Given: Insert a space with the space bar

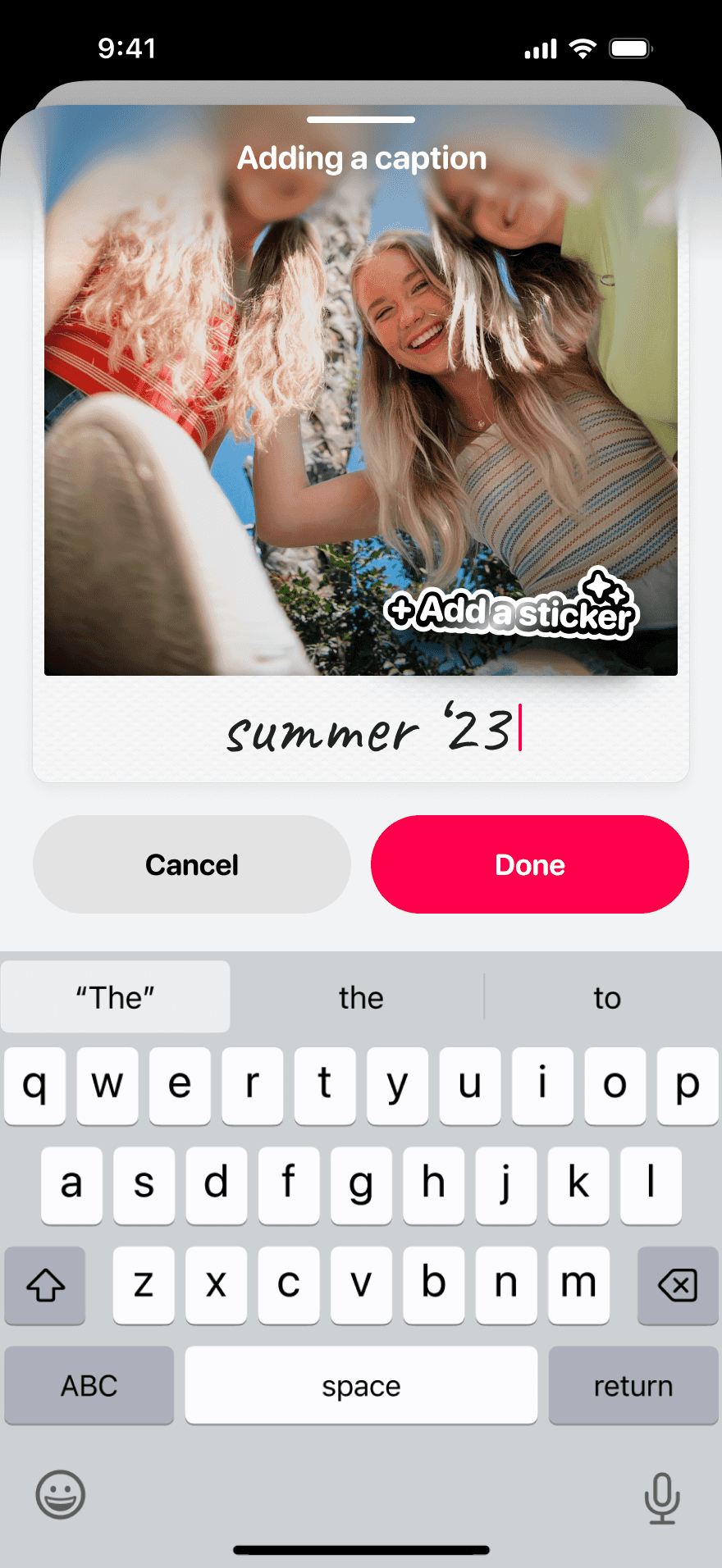Looking at the screenshot, I should (361, 1385).
